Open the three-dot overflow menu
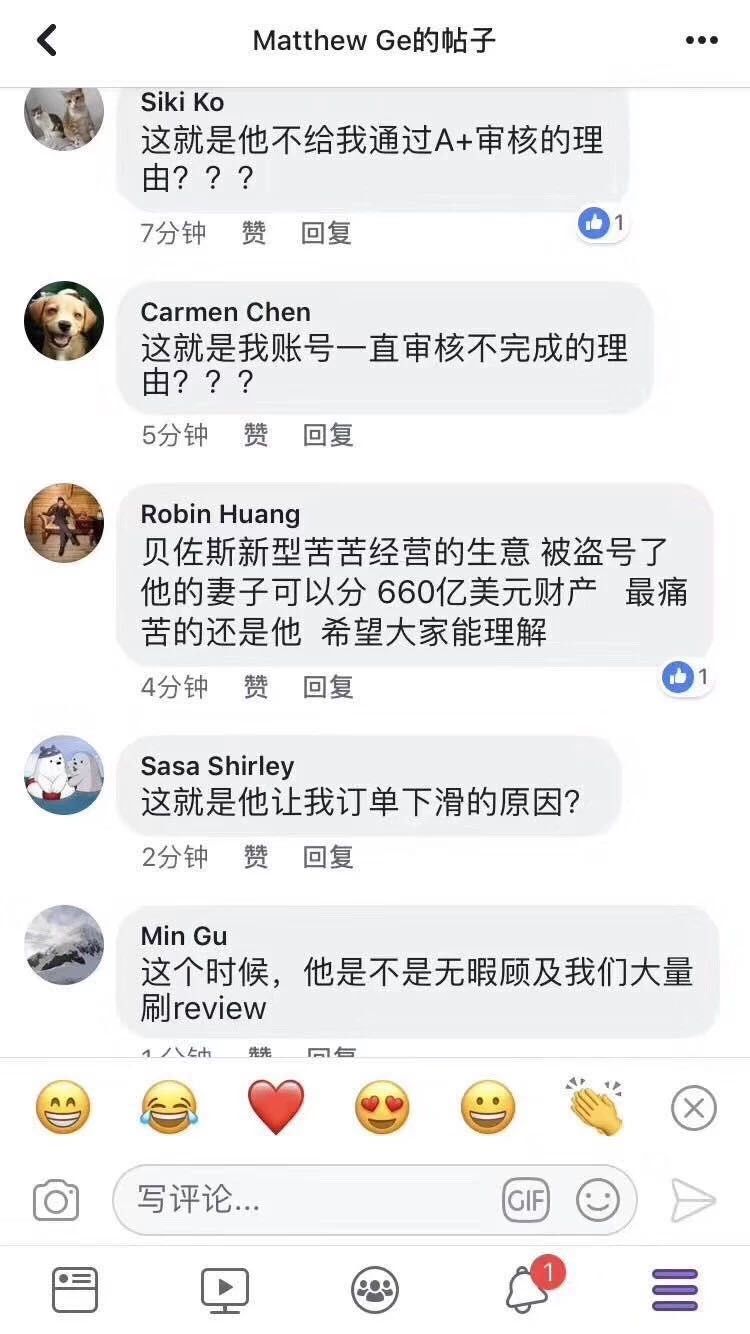The width and height of the screenshot is (750, 1334). tap(701, 40)
